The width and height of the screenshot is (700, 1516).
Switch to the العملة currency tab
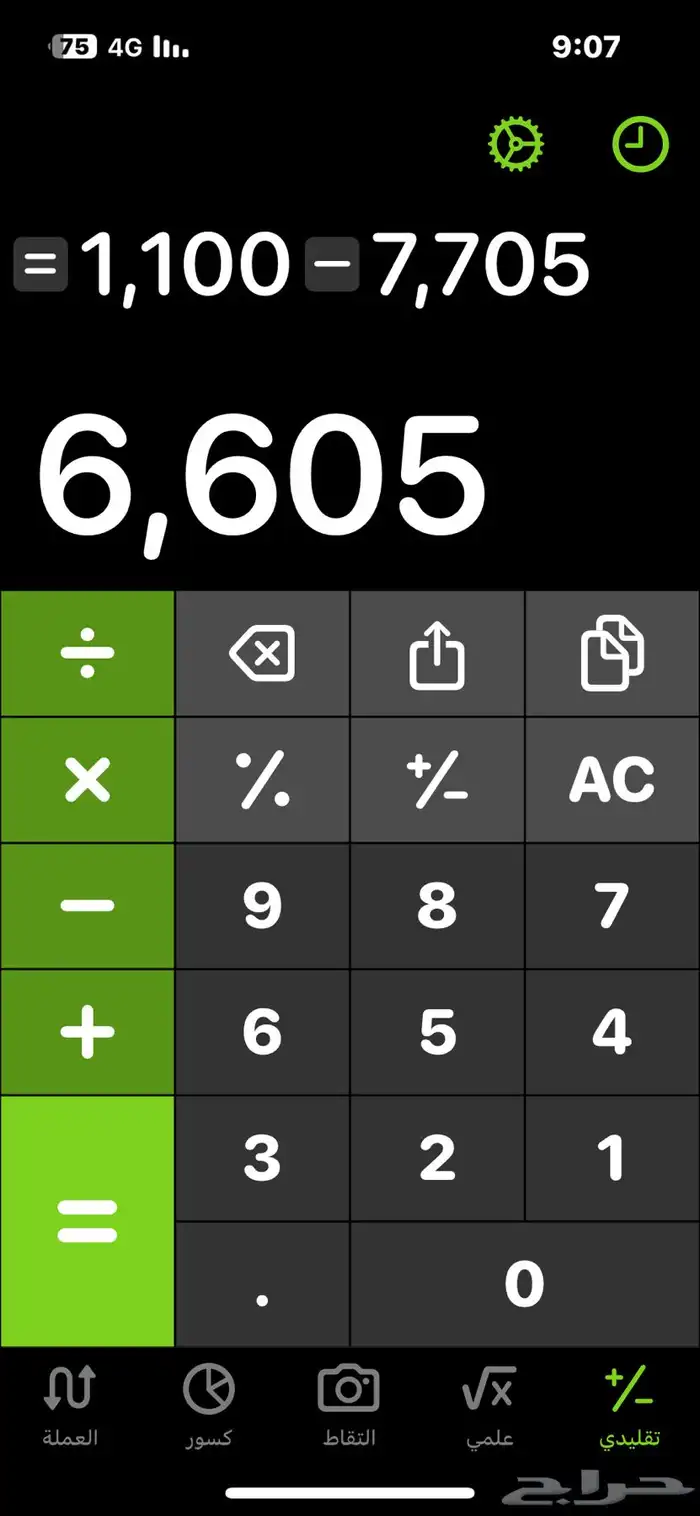click(x=70, y=1406)
